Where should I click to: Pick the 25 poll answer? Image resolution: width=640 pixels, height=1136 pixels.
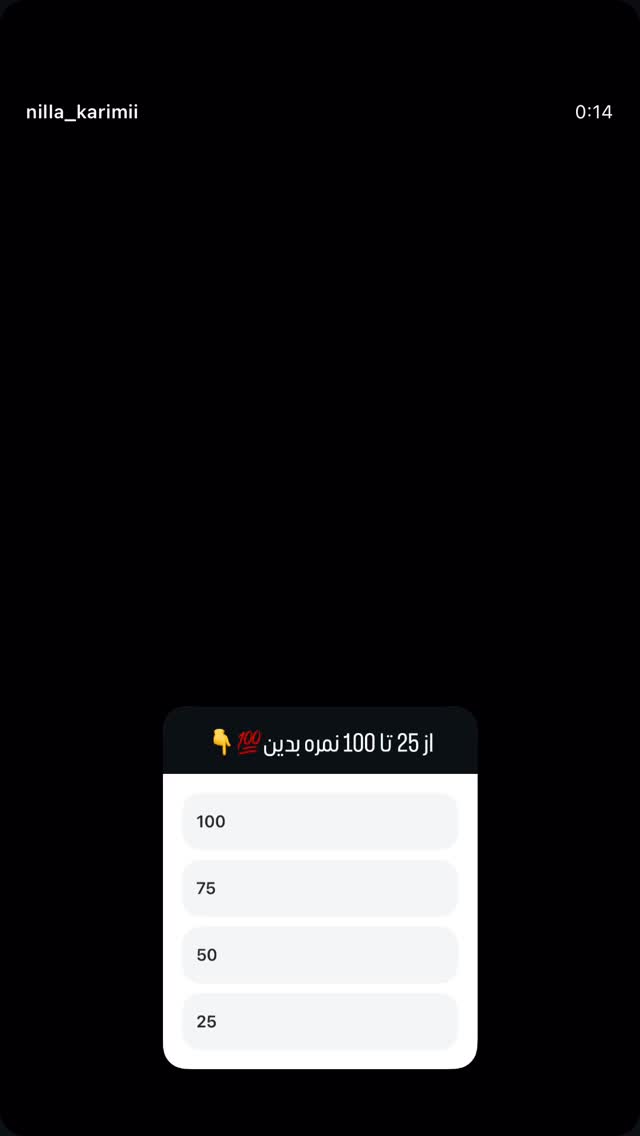[320, 1022]
